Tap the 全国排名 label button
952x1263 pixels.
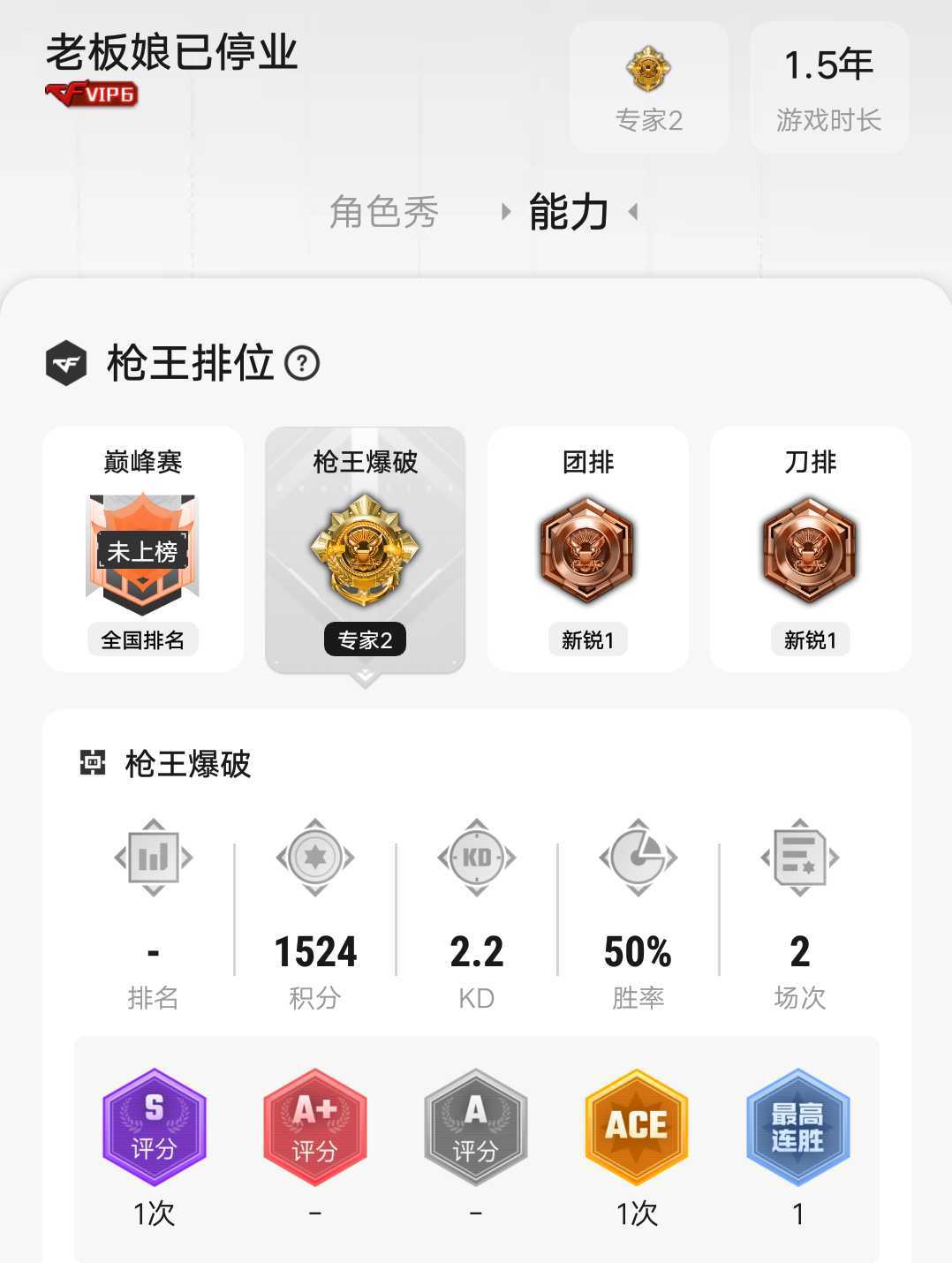[x=142, y=639]
